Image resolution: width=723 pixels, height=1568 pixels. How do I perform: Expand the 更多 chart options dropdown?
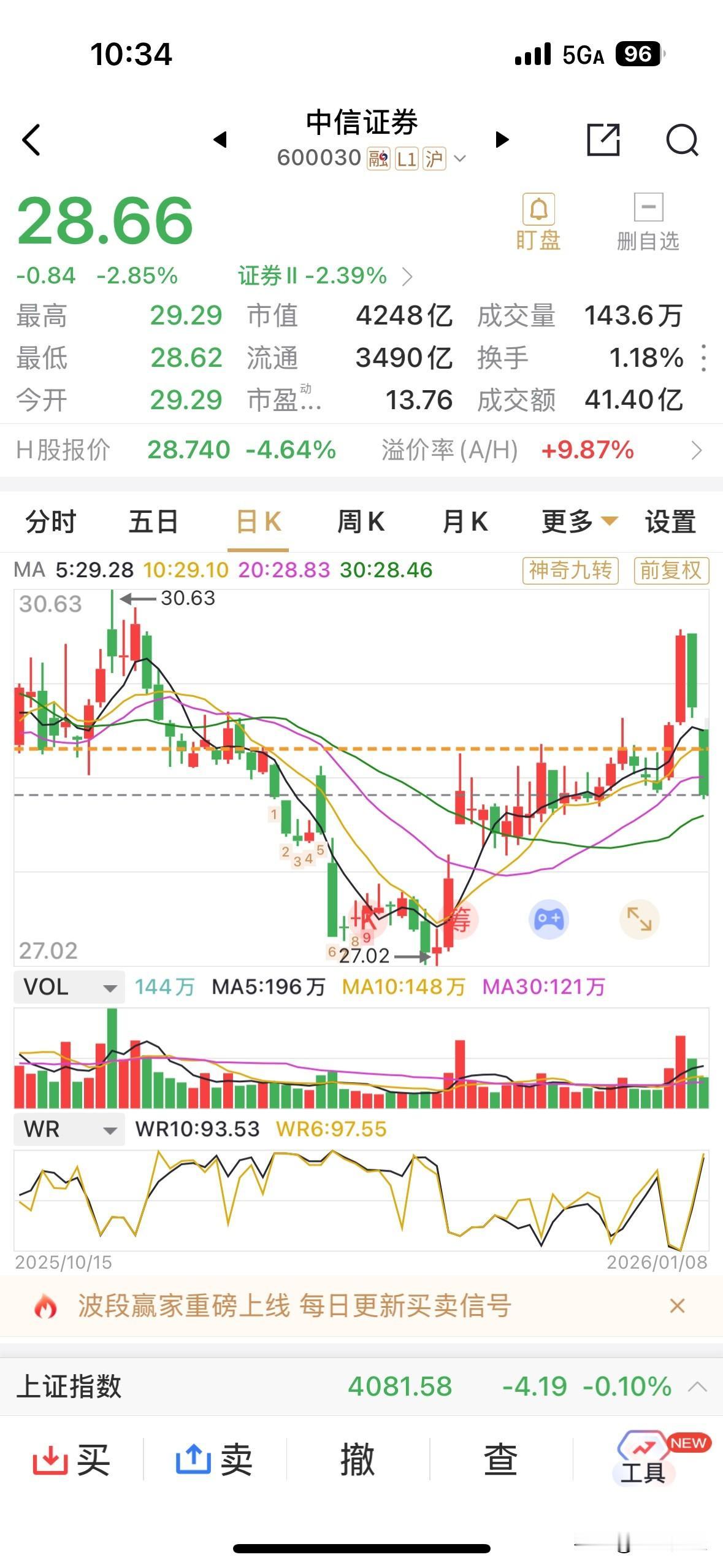(575, 522)
